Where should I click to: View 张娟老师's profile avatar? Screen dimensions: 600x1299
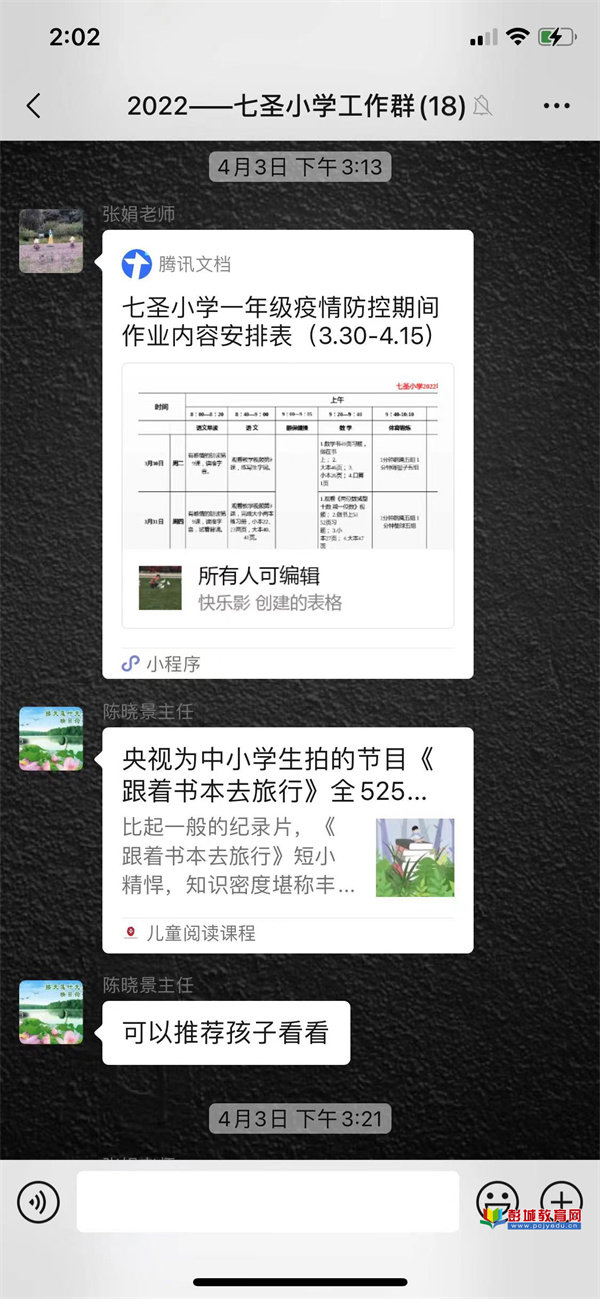[x=51, y=241]
